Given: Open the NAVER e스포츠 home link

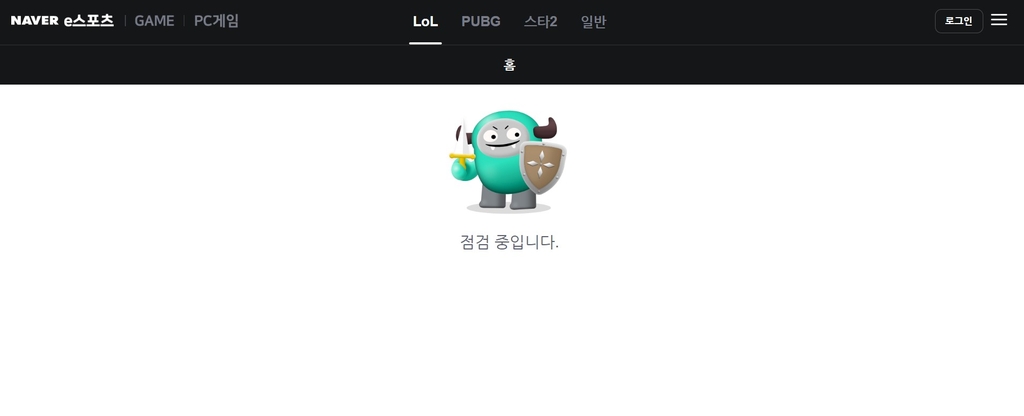Looking at the screenshot, I should tap(62, 21).
